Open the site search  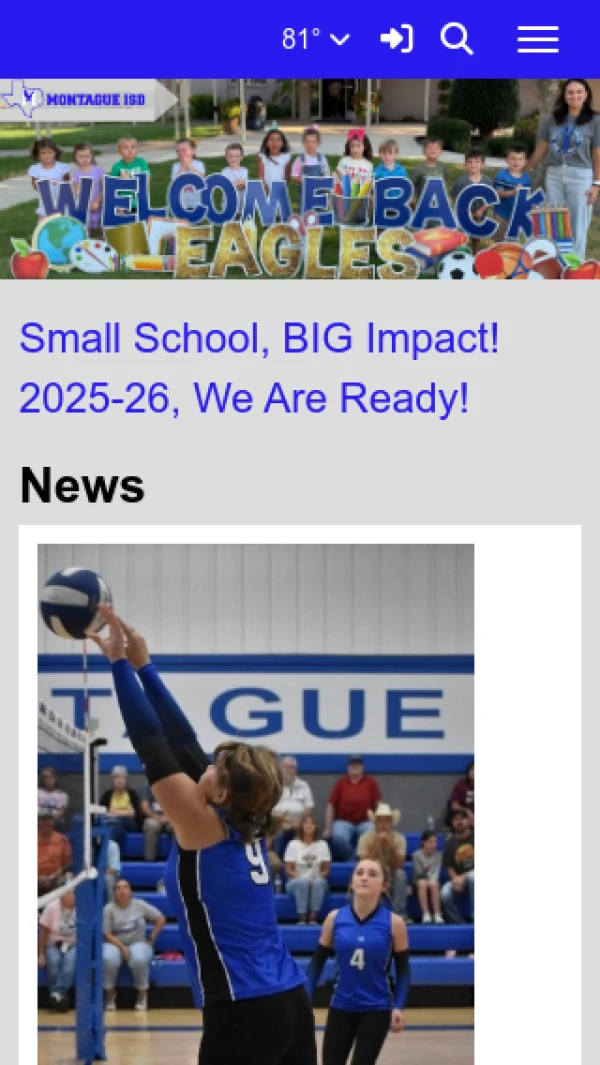(x=457, y=39)
